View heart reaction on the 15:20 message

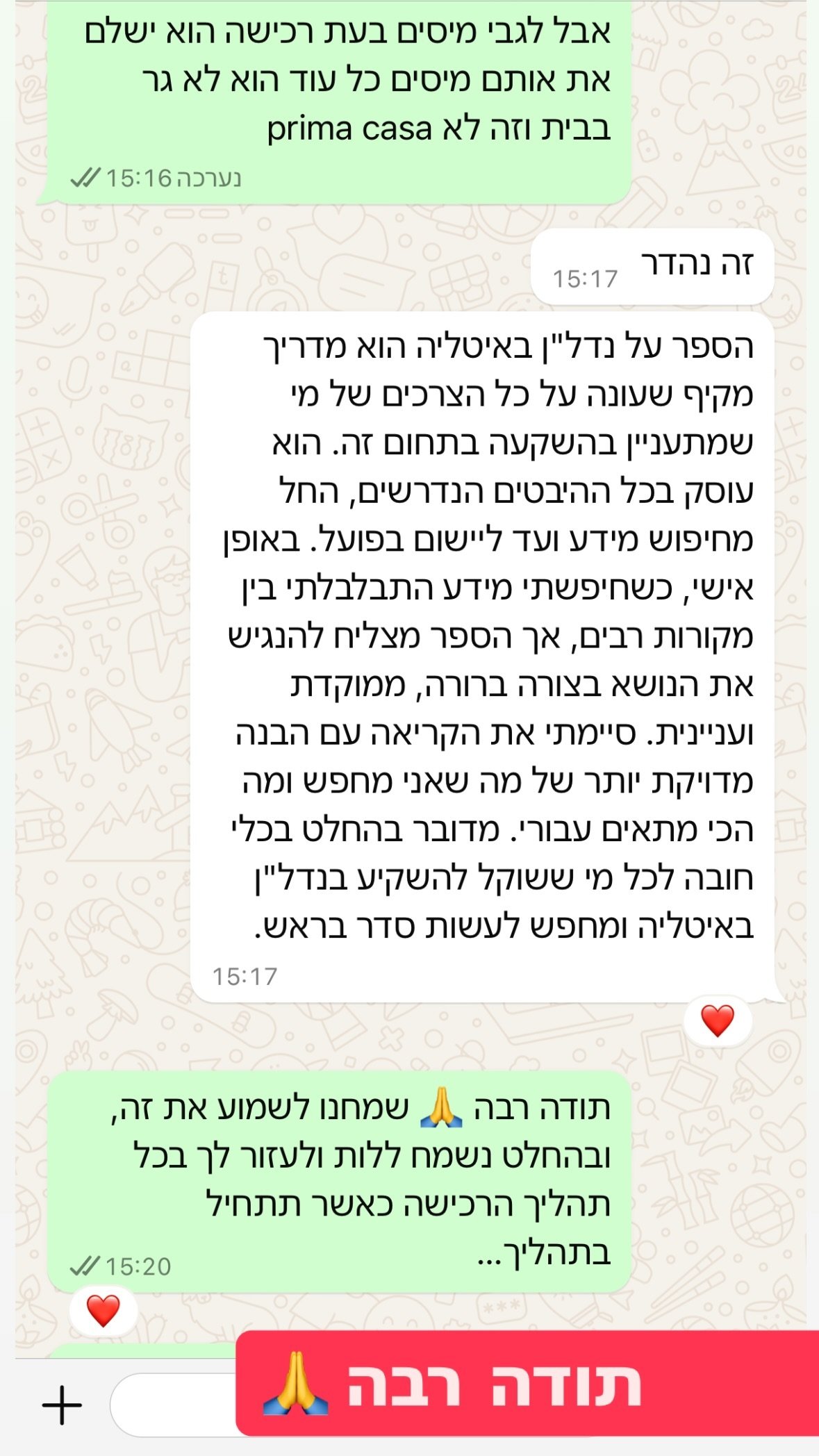[x=104, y=1311]
